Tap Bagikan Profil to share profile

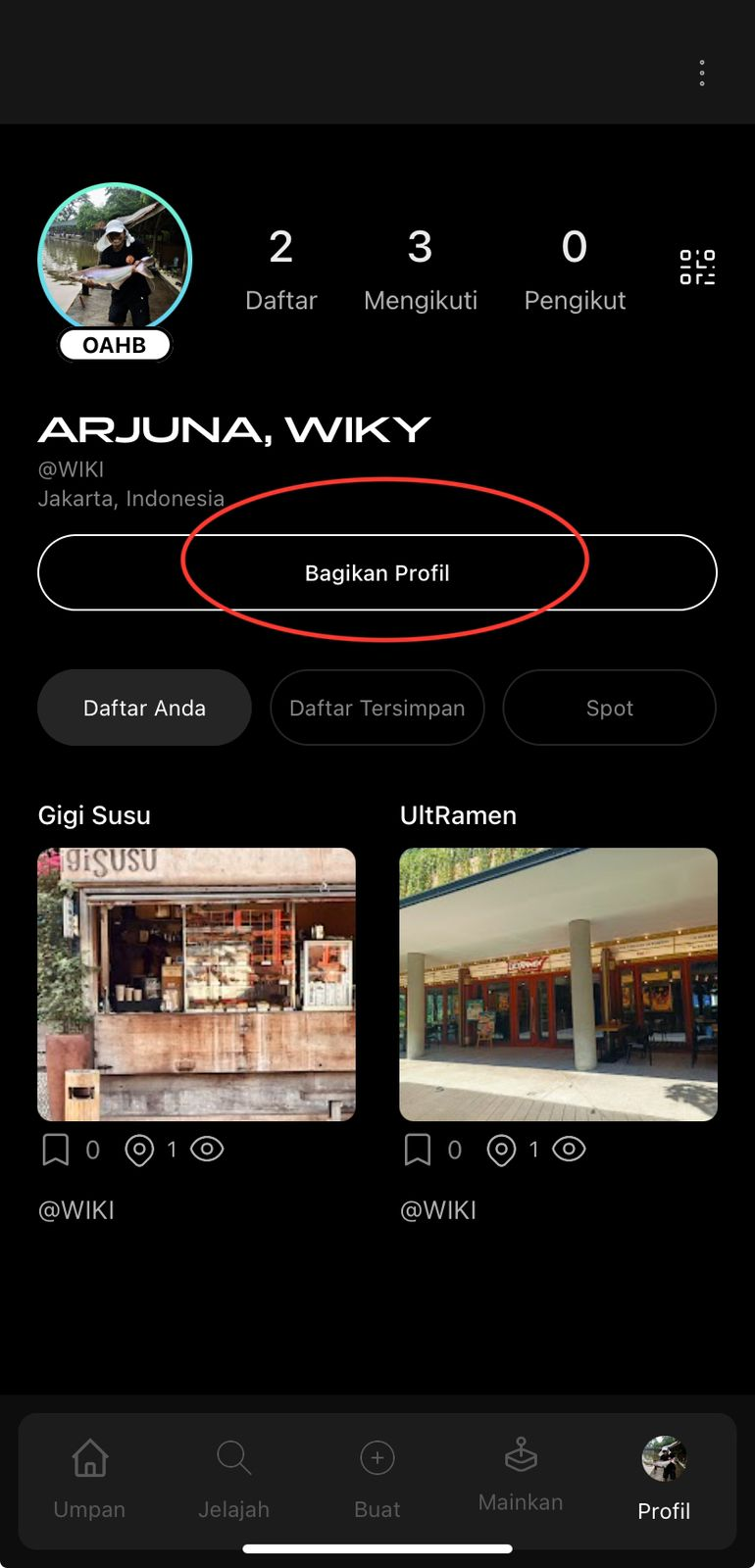tap(377, 572)
